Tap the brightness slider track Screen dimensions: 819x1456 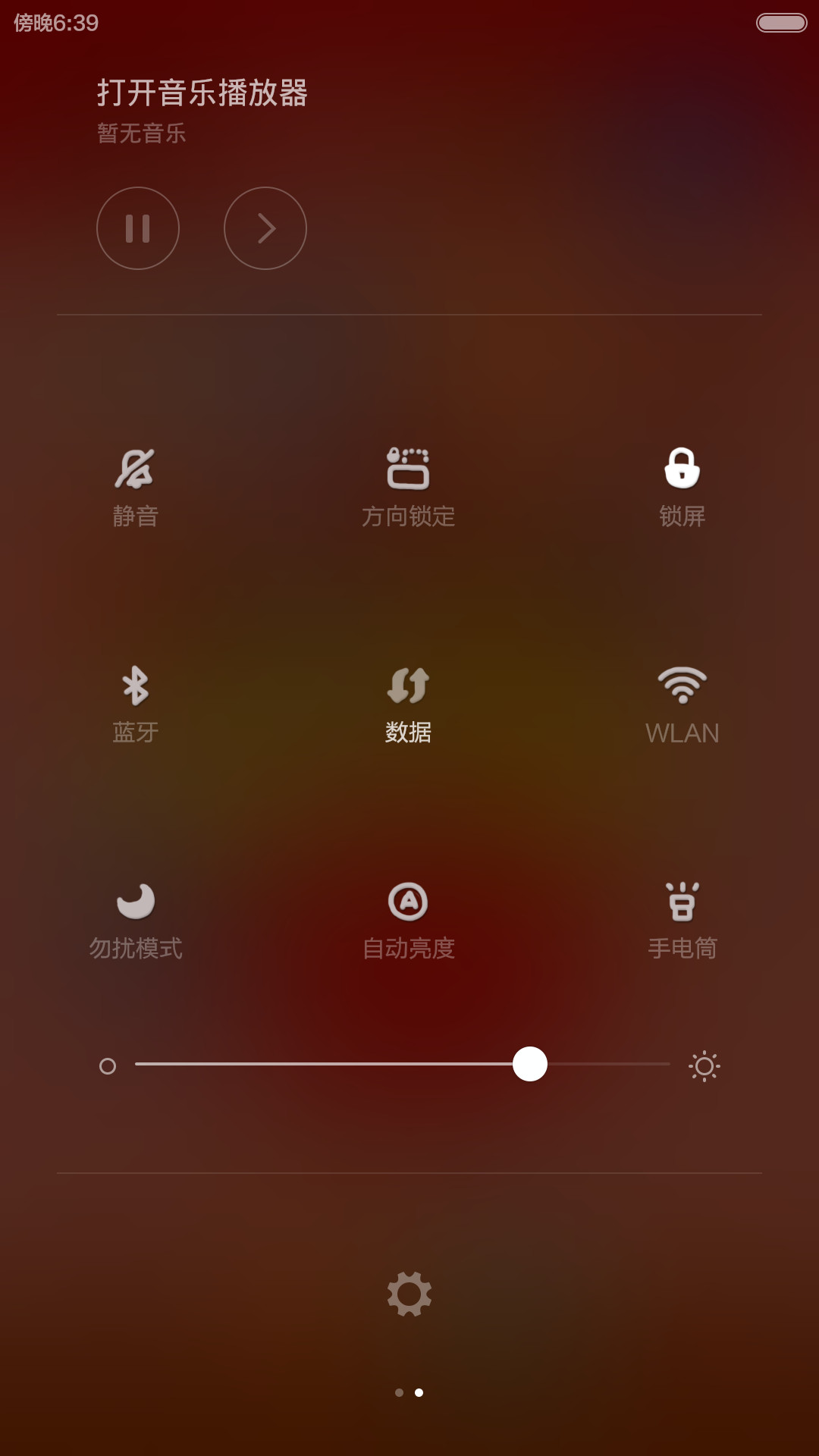point(403,1064)
